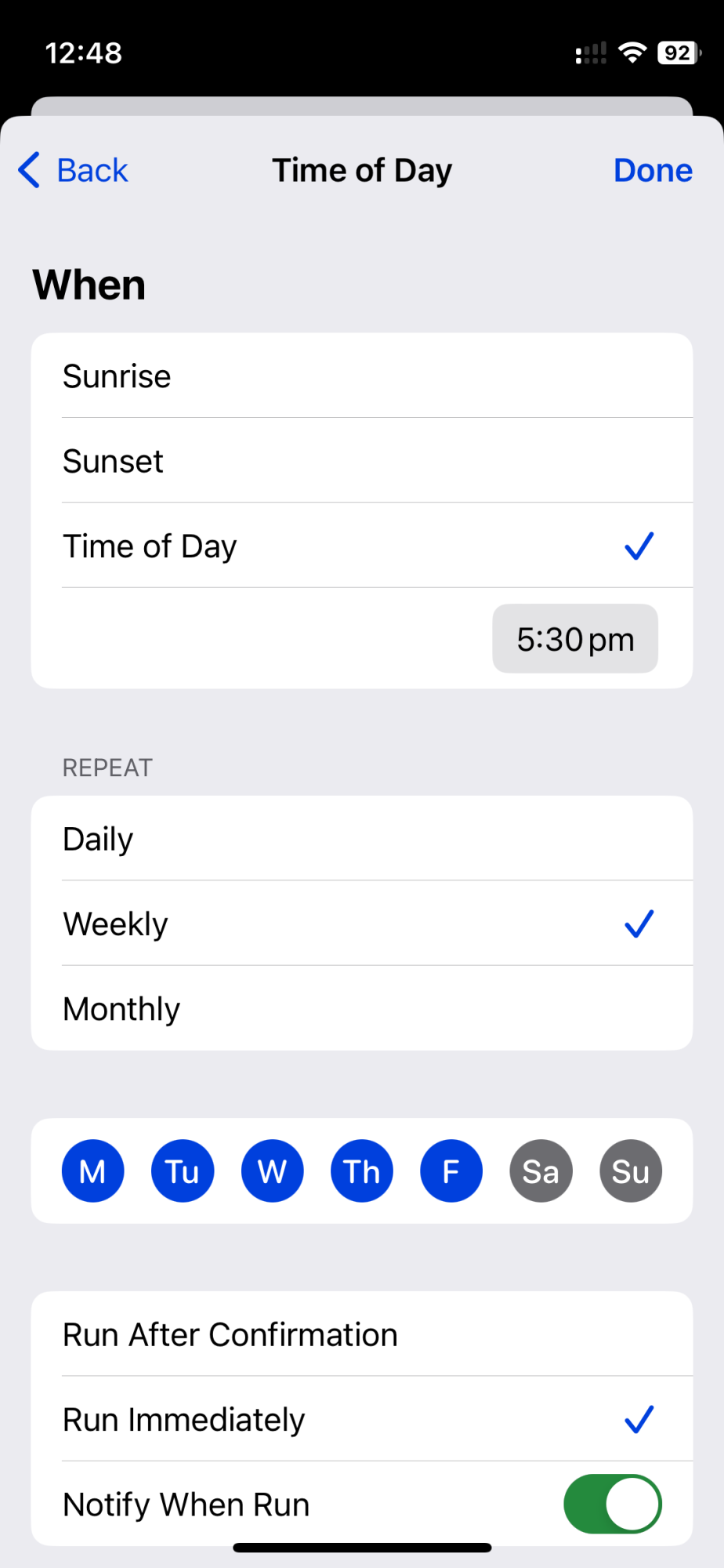Turn off Notify When Run switch
Screen dimensions: 724x1568
click(613, 1504)
